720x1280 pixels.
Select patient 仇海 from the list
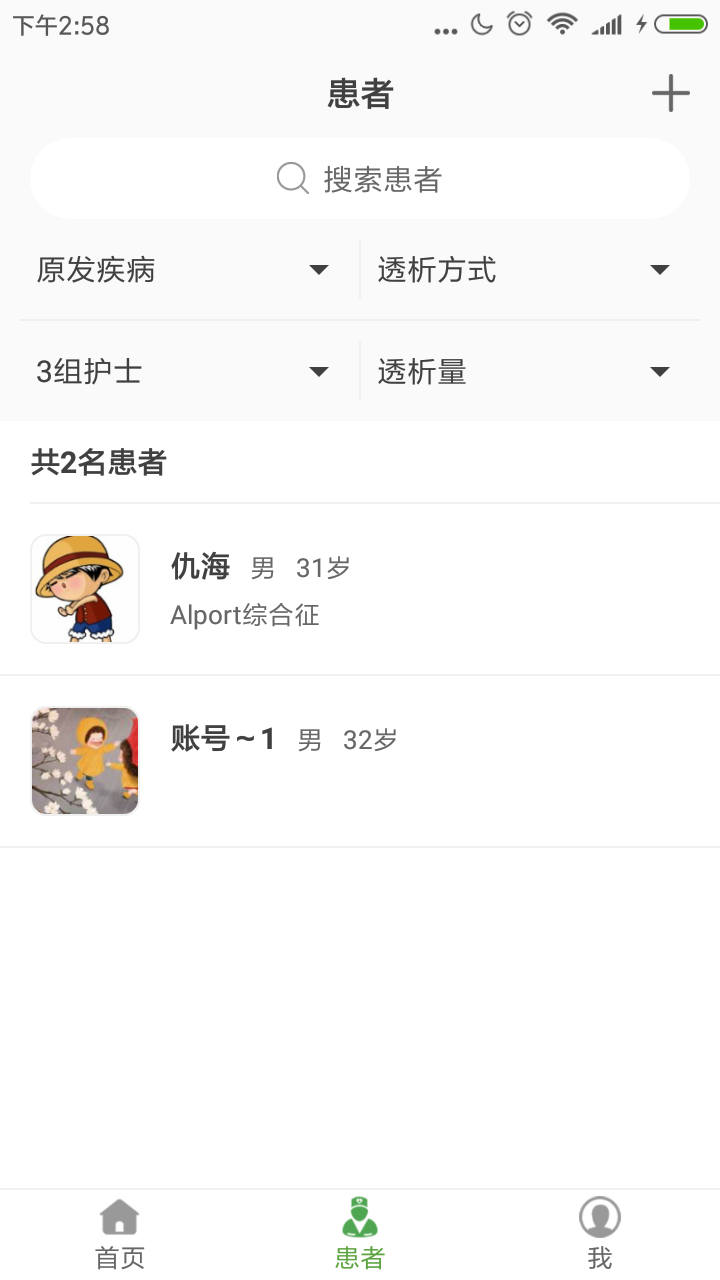point(360,588)
